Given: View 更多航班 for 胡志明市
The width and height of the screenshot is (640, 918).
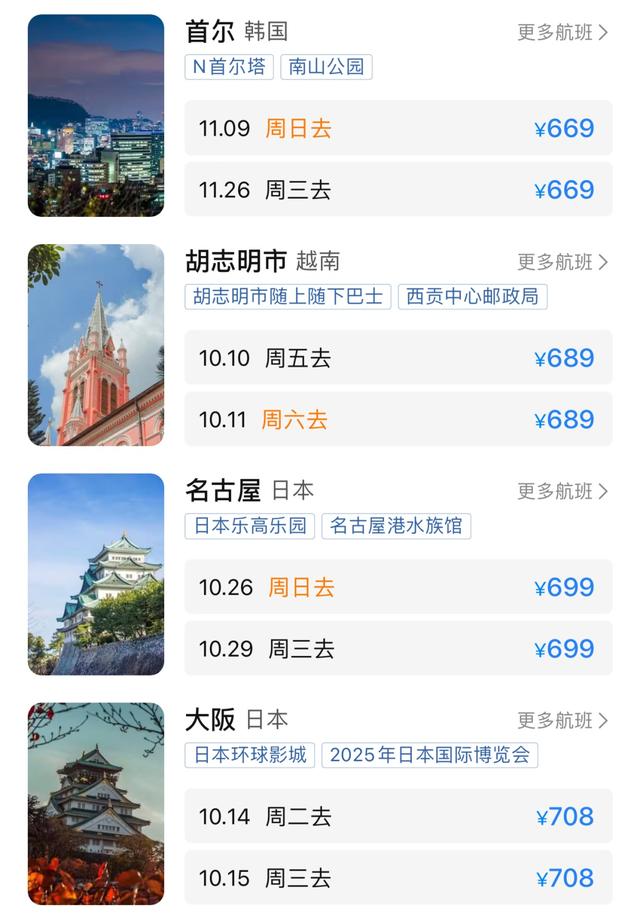Looking at the screenshot, I should [x=562, y=262].
